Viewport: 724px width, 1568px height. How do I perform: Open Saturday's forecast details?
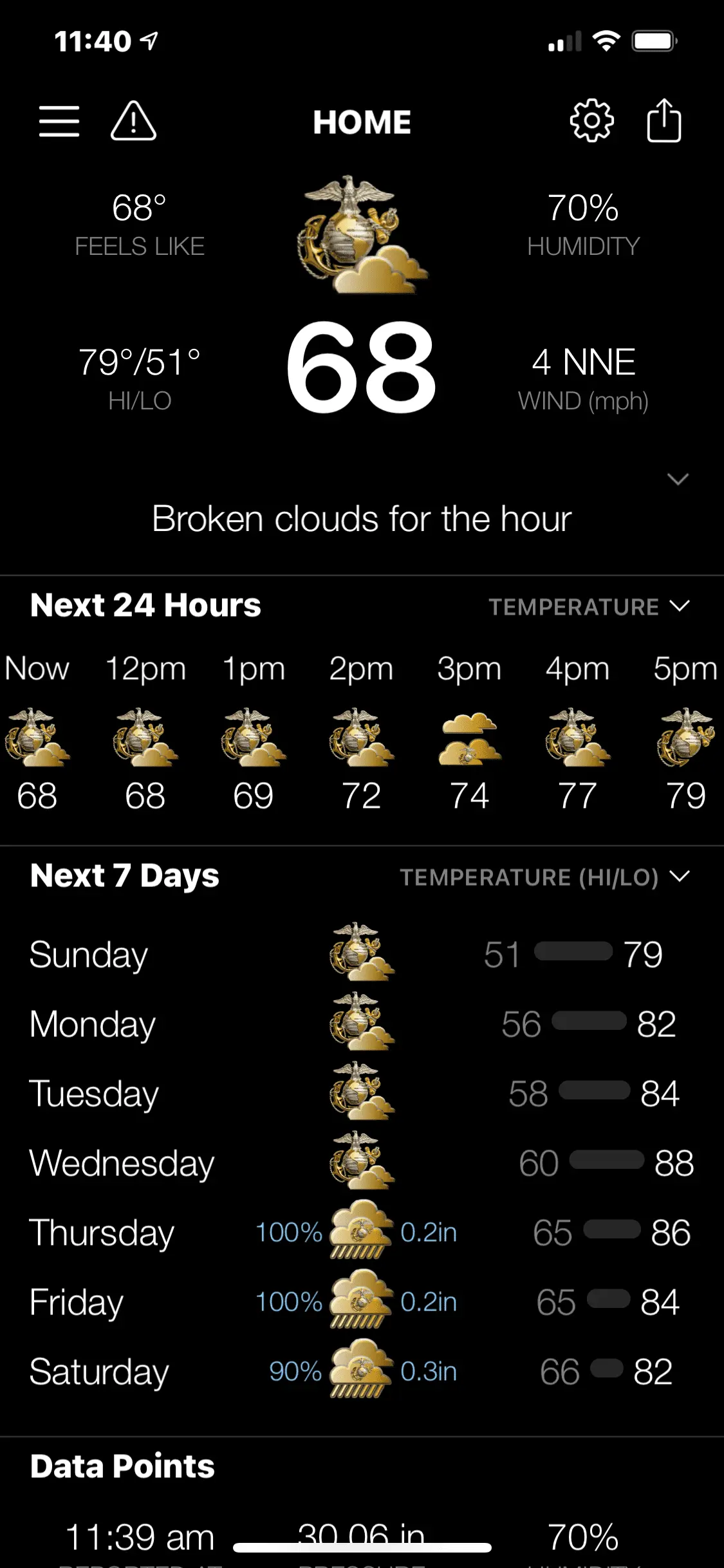click(x=362, y=1372)
